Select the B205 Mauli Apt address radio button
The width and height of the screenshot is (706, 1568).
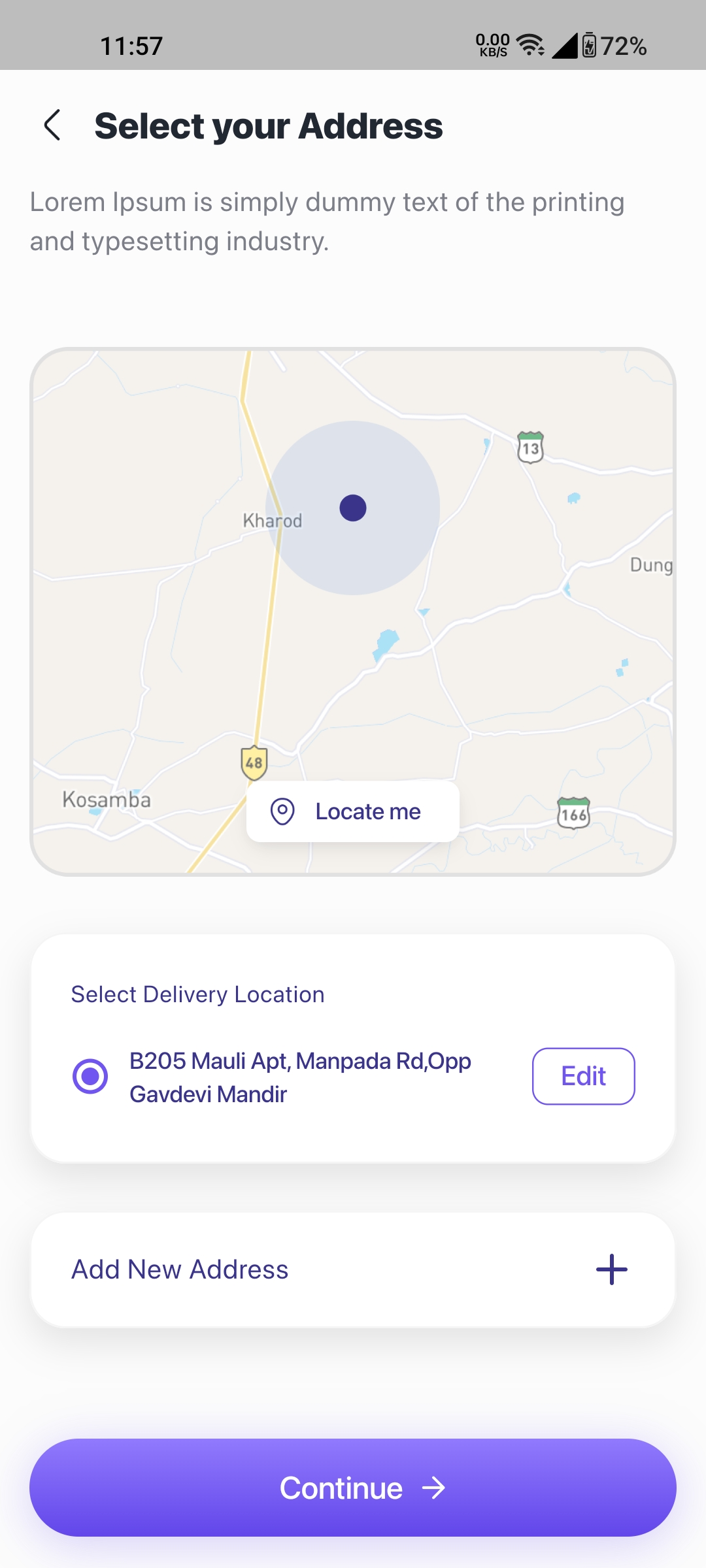pos(90,1076)
